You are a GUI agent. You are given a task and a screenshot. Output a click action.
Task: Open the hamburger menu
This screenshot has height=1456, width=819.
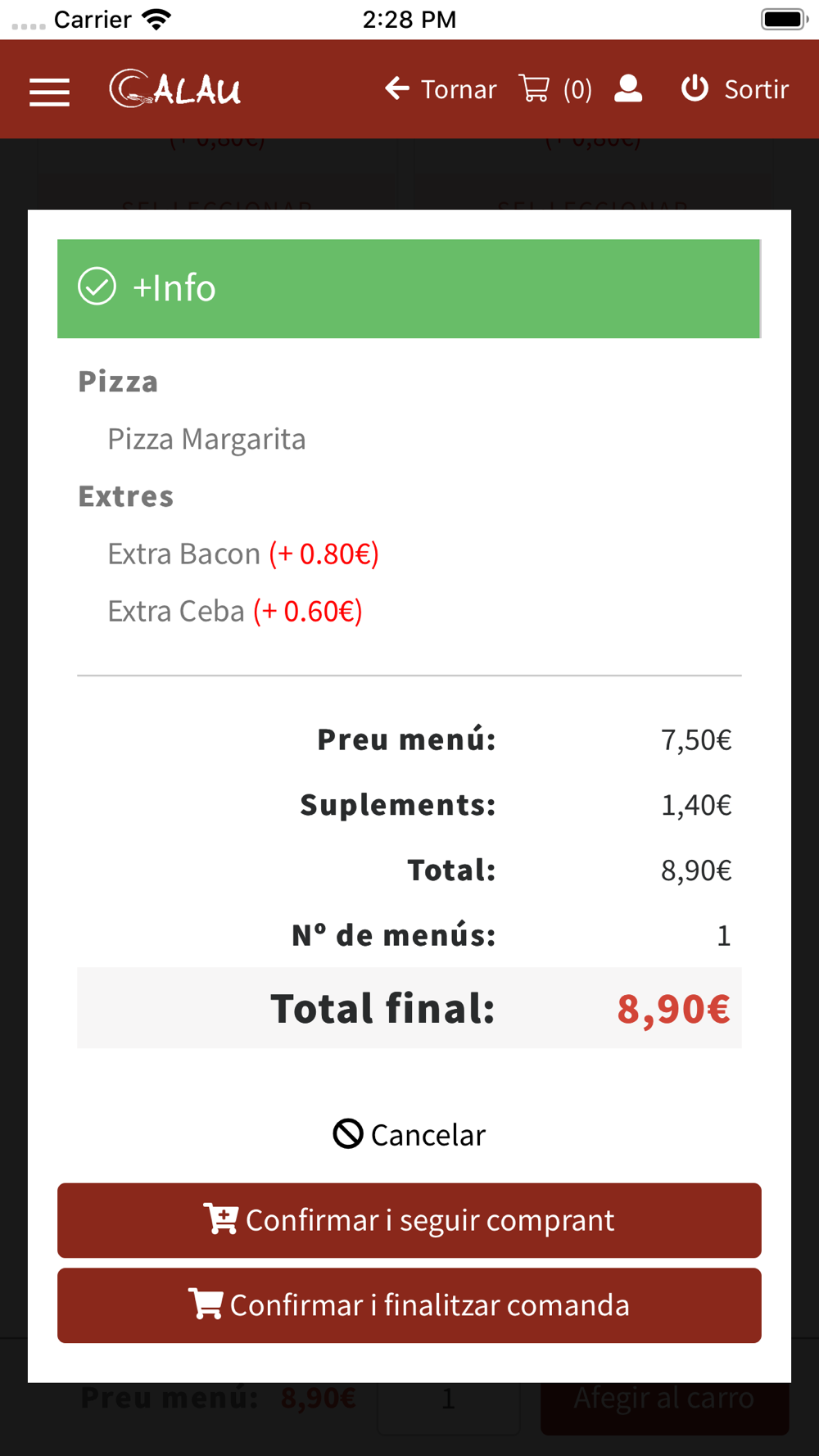click(x=49, y=91)
